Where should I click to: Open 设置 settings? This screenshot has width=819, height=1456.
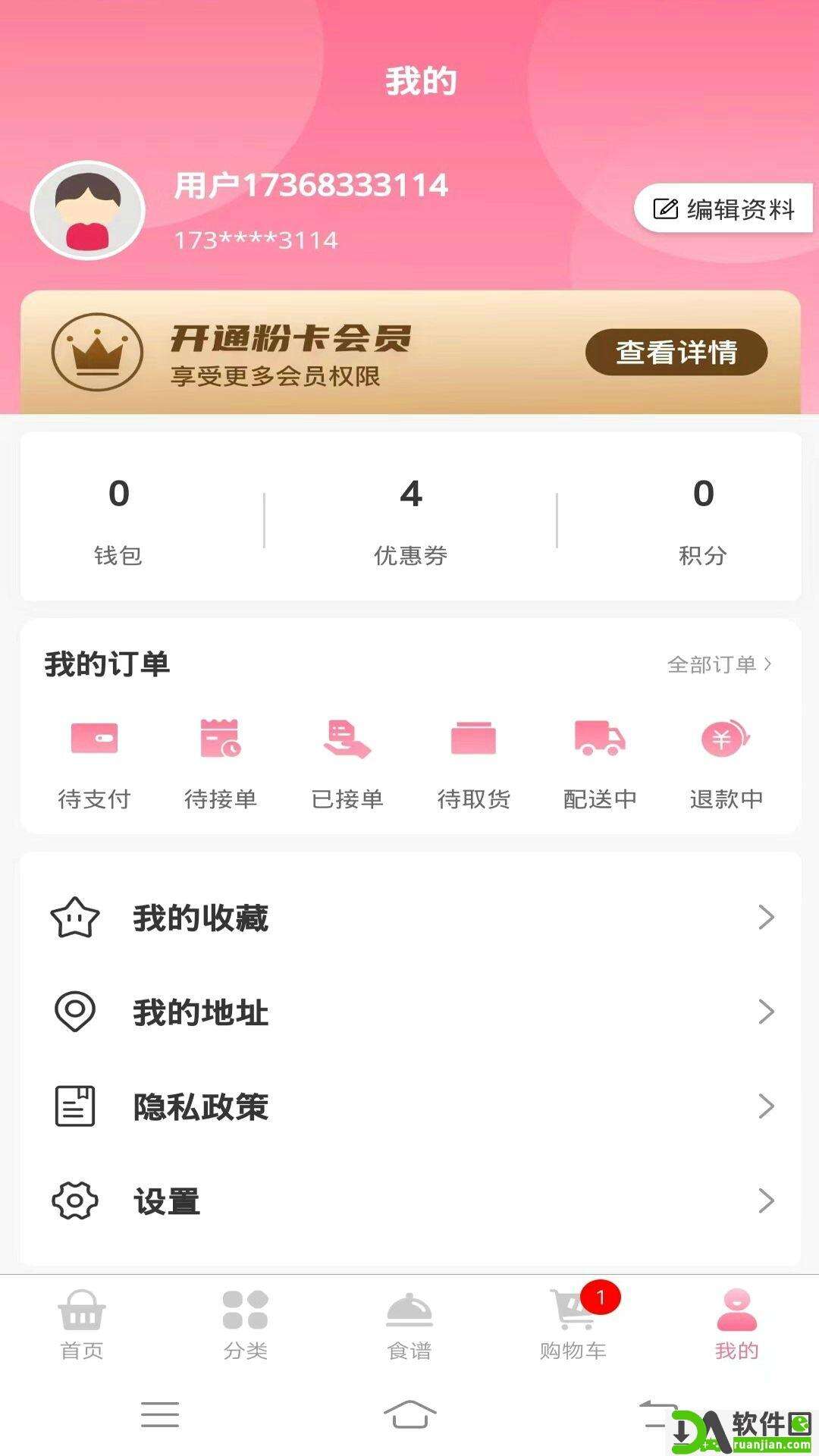pyautogui.click(x=409, y=1200)
